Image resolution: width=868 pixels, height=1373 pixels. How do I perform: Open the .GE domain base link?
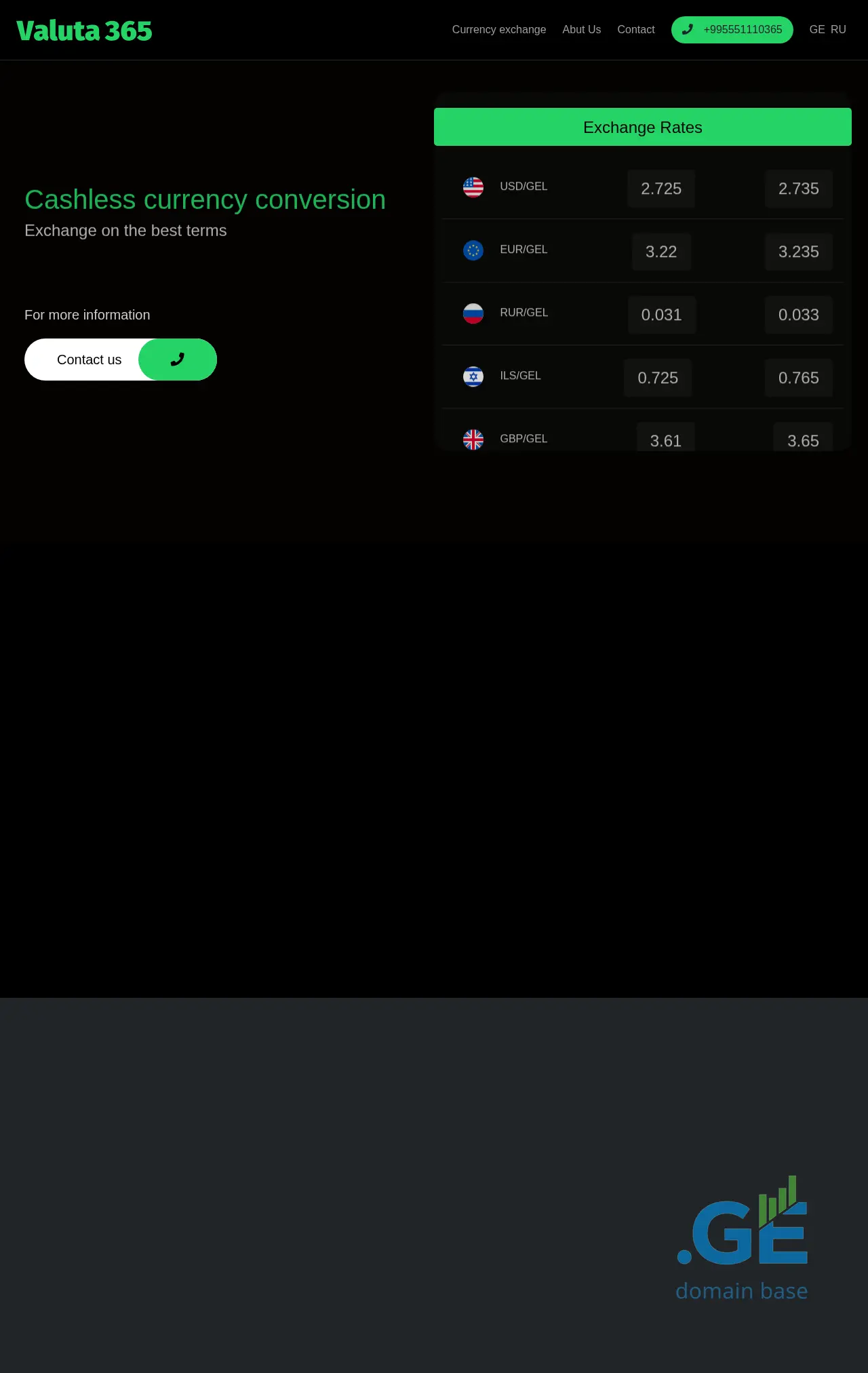(742, 1239)
